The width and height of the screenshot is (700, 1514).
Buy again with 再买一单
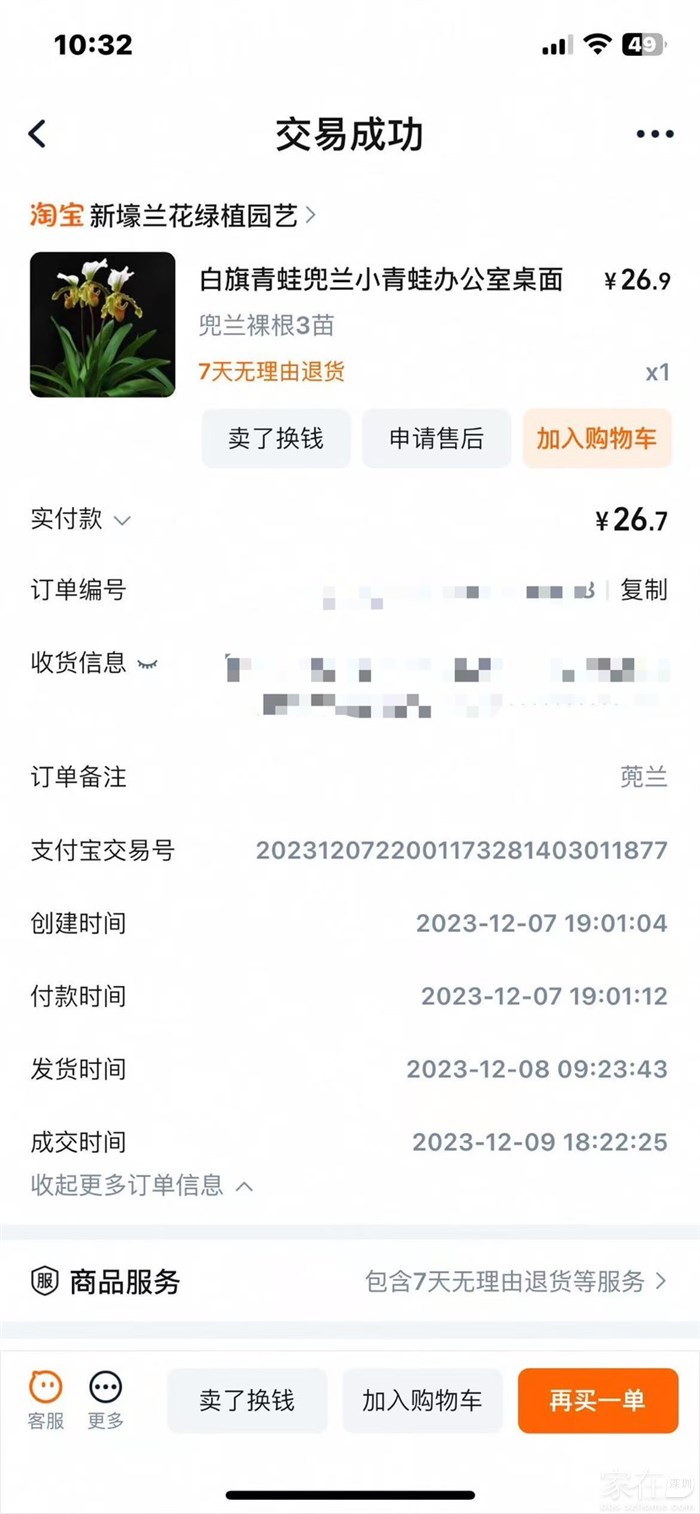point(597,1400)
